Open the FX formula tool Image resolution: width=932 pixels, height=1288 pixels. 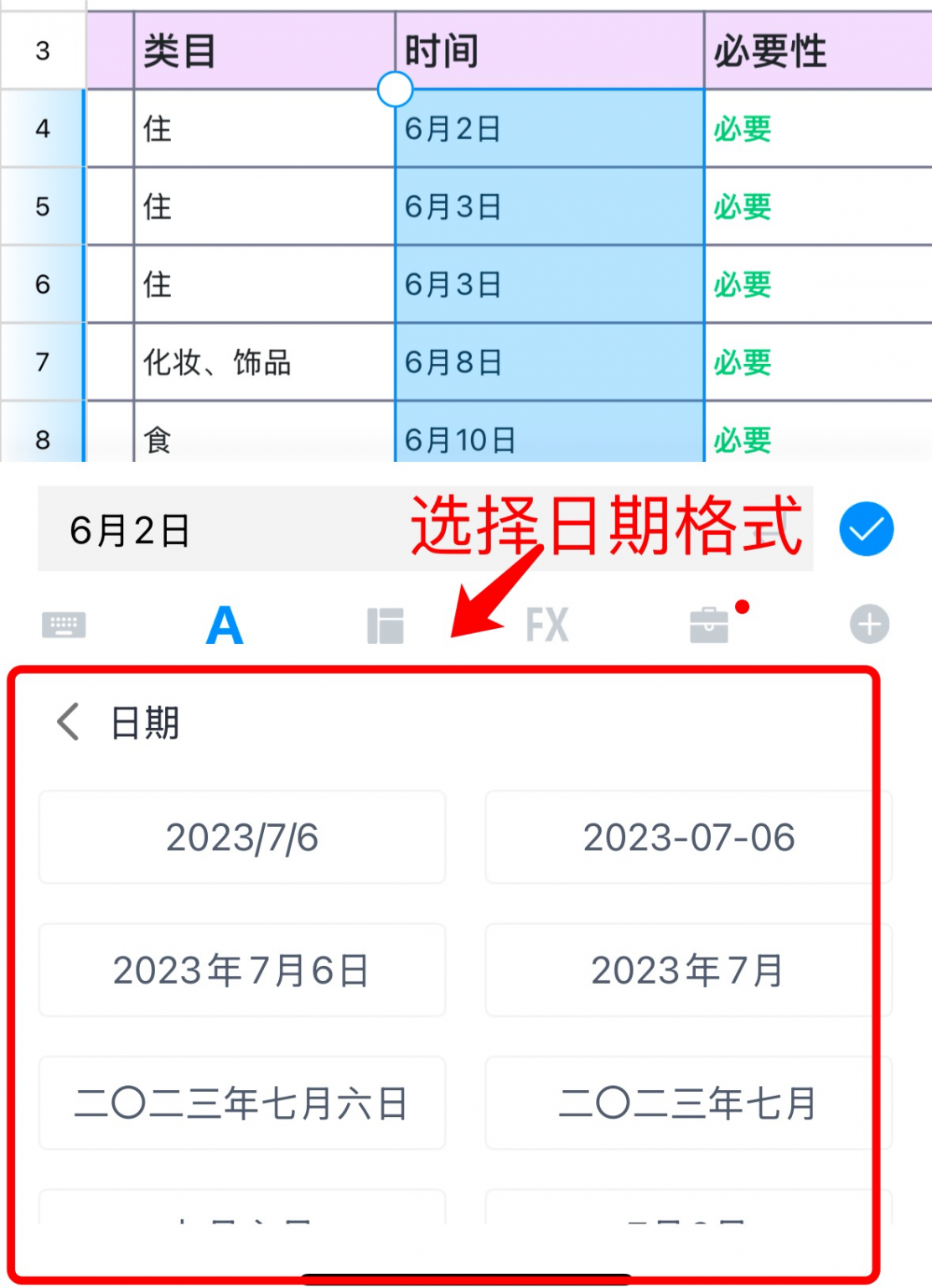546,626
